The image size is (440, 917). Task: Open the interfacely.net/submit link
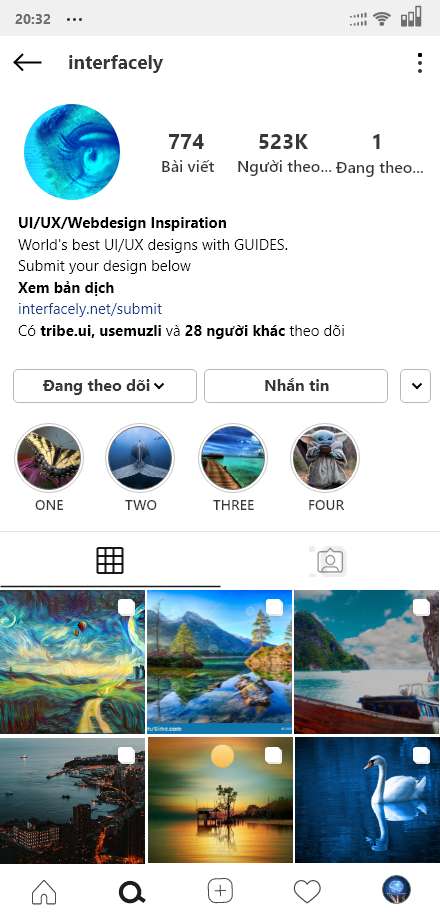[x=90, y=309]
